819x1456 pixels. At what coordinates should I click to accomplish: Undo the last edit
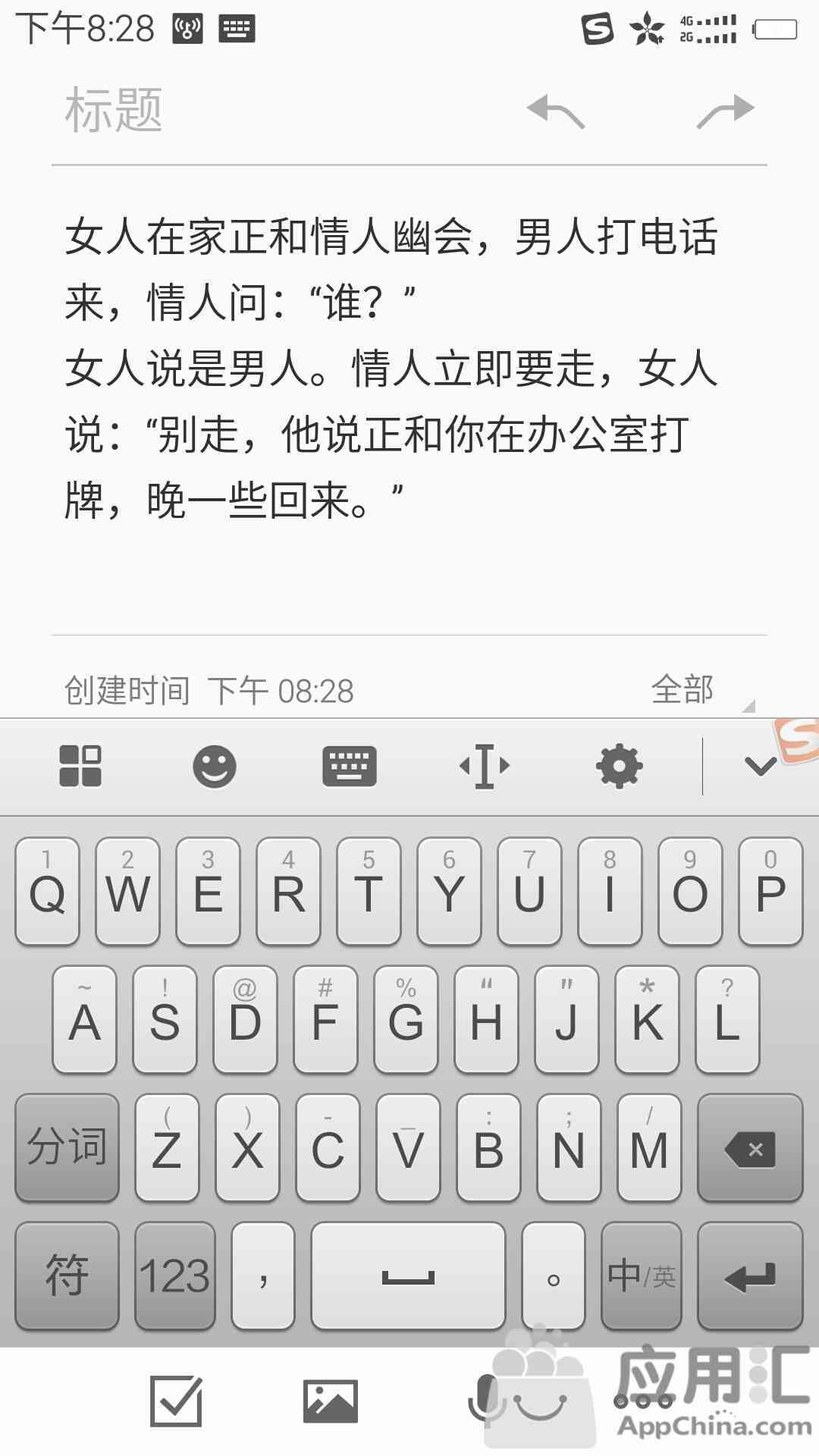[556, 111]
